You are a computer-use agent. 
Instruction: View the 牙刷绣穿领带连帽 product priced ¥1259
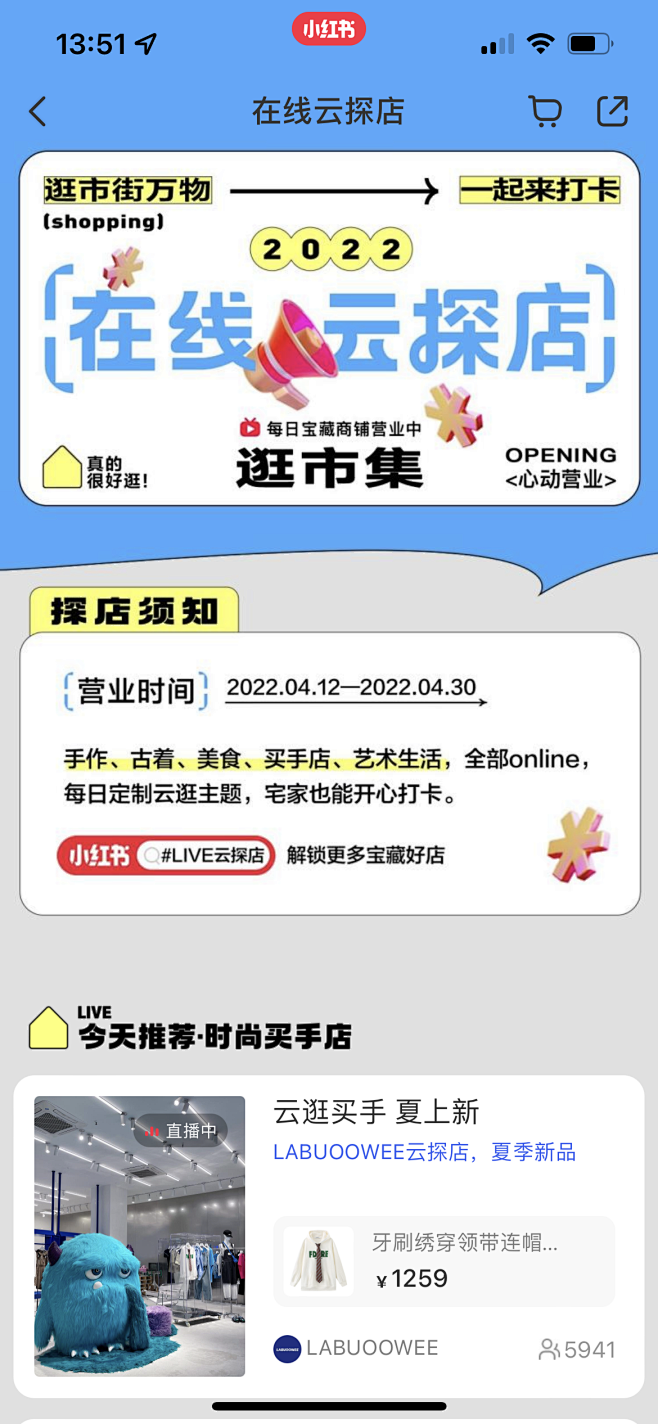444,1261
